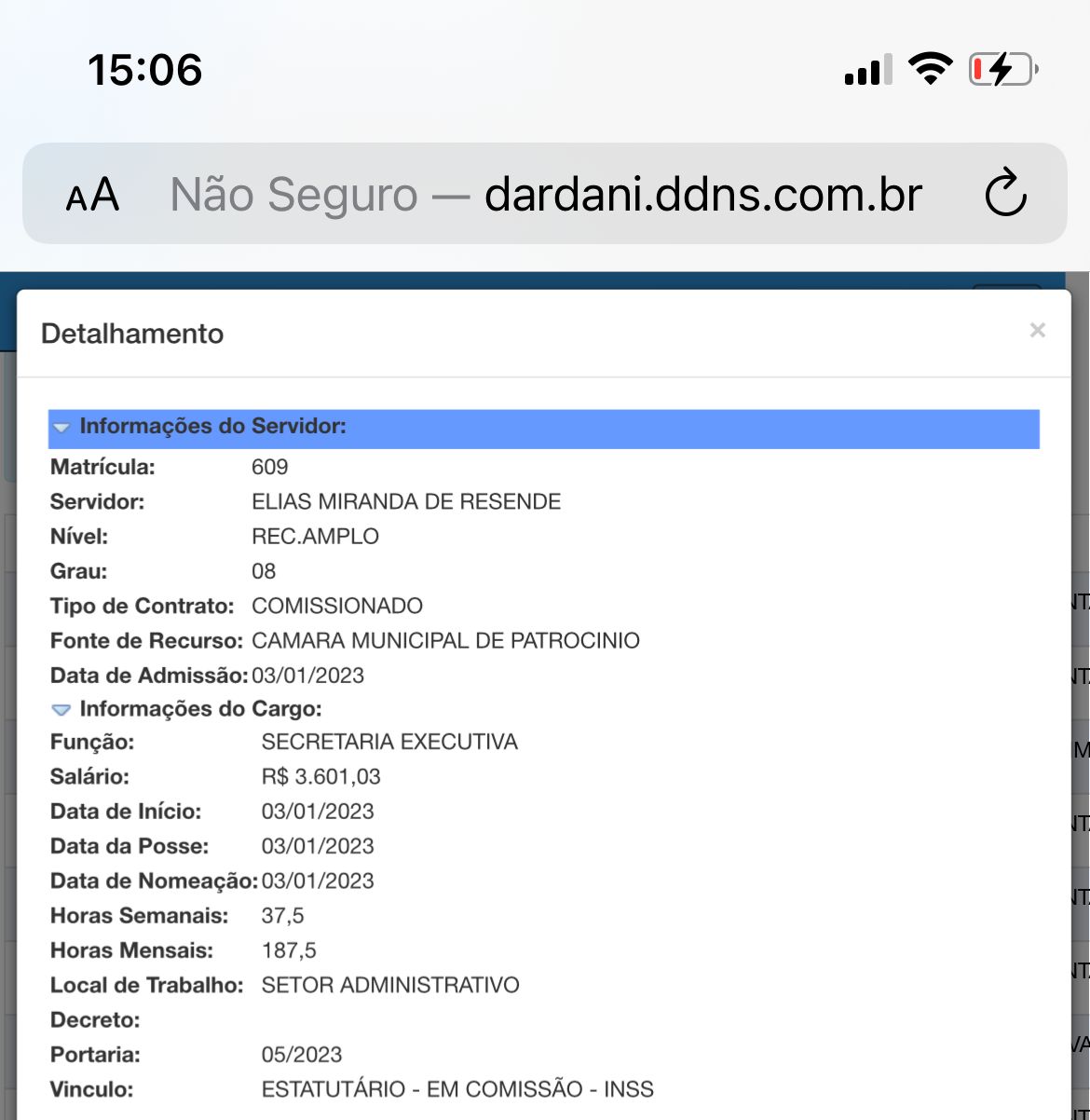Collapse the Informações do Cargo section
1090x1120 pixels.
point(61,710)
